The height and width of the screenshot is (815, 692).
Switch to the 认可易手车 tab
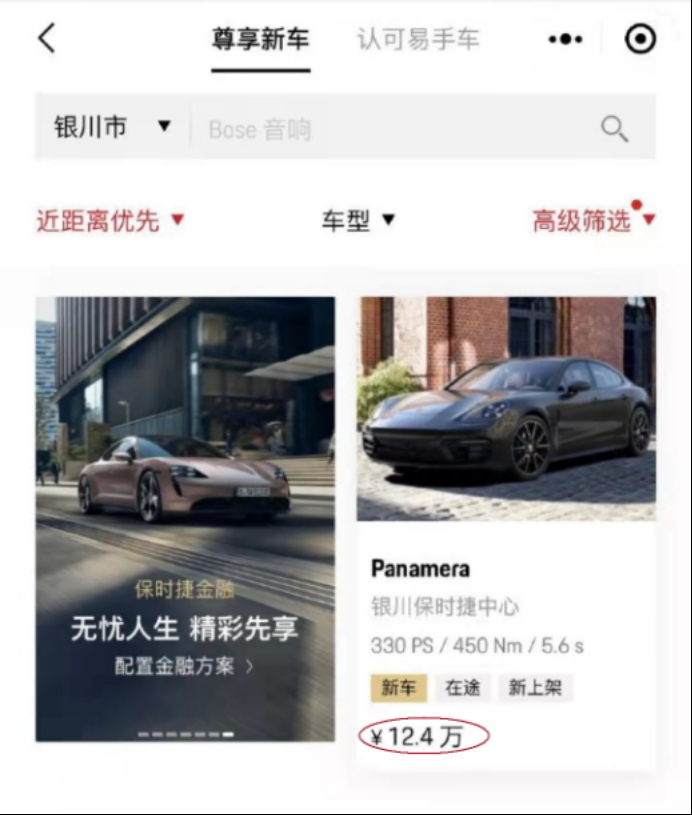pyautogui.click(x=418, y=40)
